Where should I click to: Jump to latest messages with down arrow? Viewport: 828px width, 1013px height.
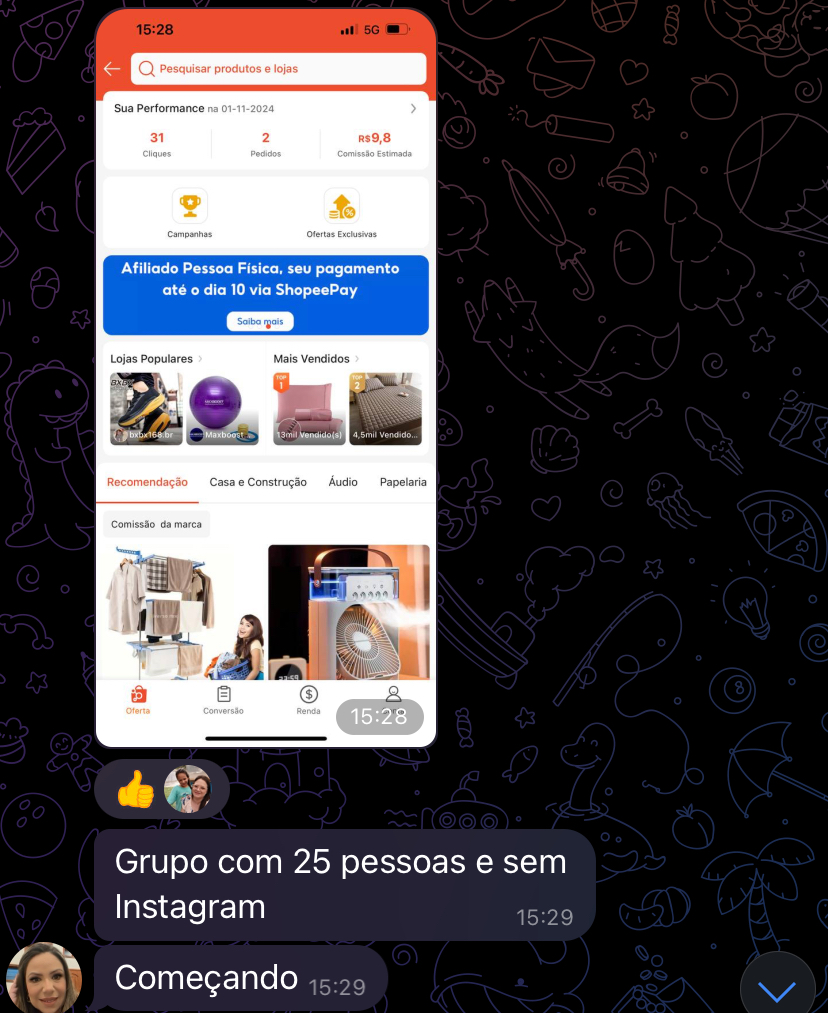777,989
